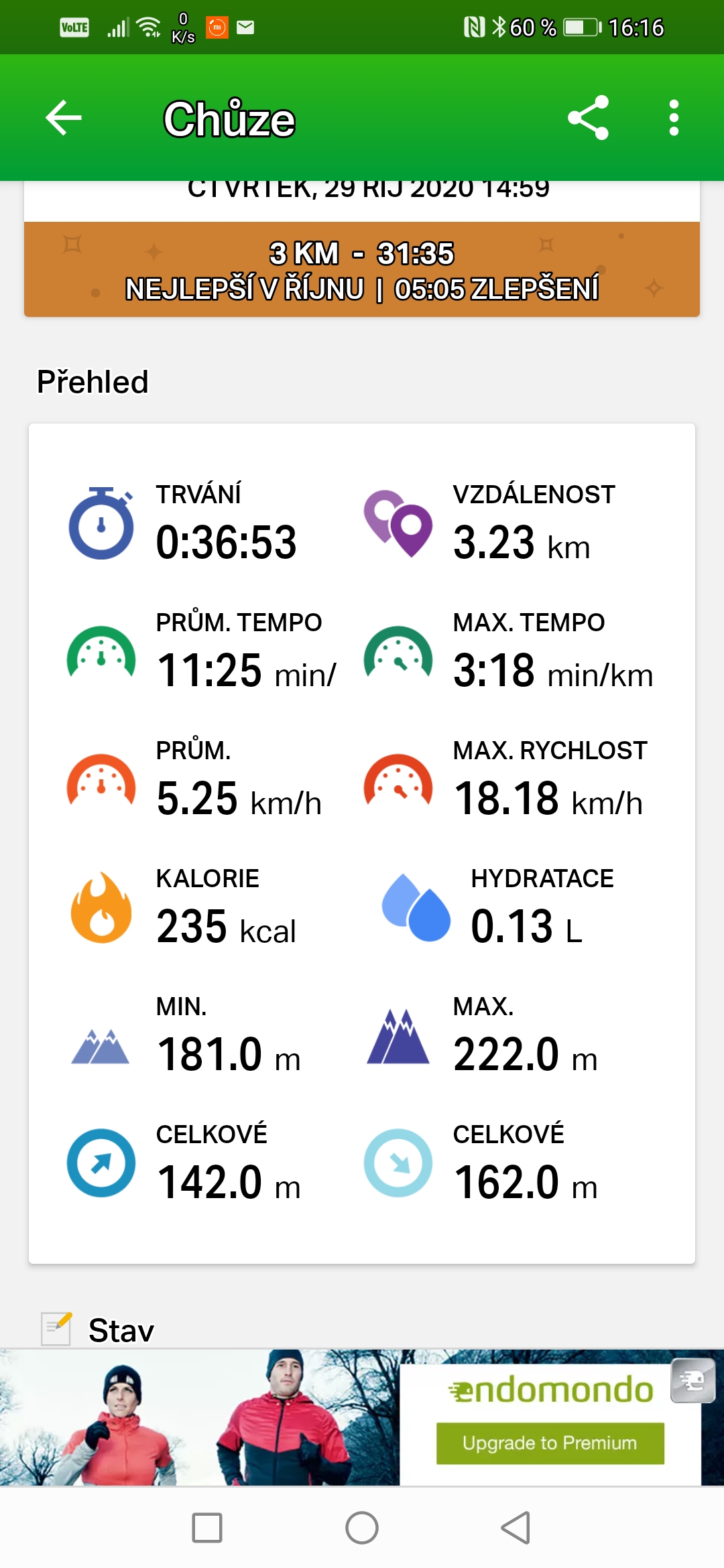Open the 3 KM personal best banner

click(x=362, y=269)
